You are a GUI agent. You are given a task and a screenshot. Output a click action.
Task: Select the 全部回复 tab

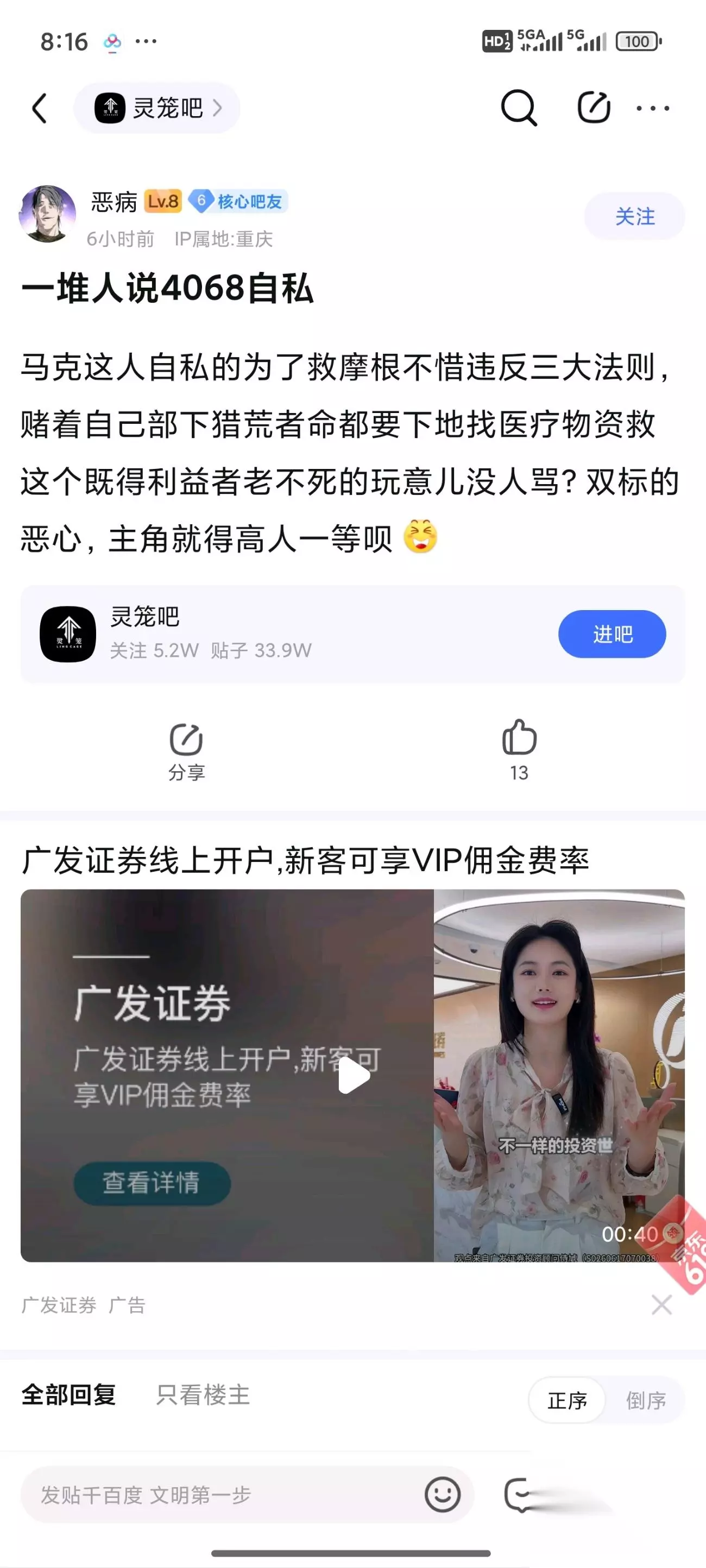(69, 1394)
